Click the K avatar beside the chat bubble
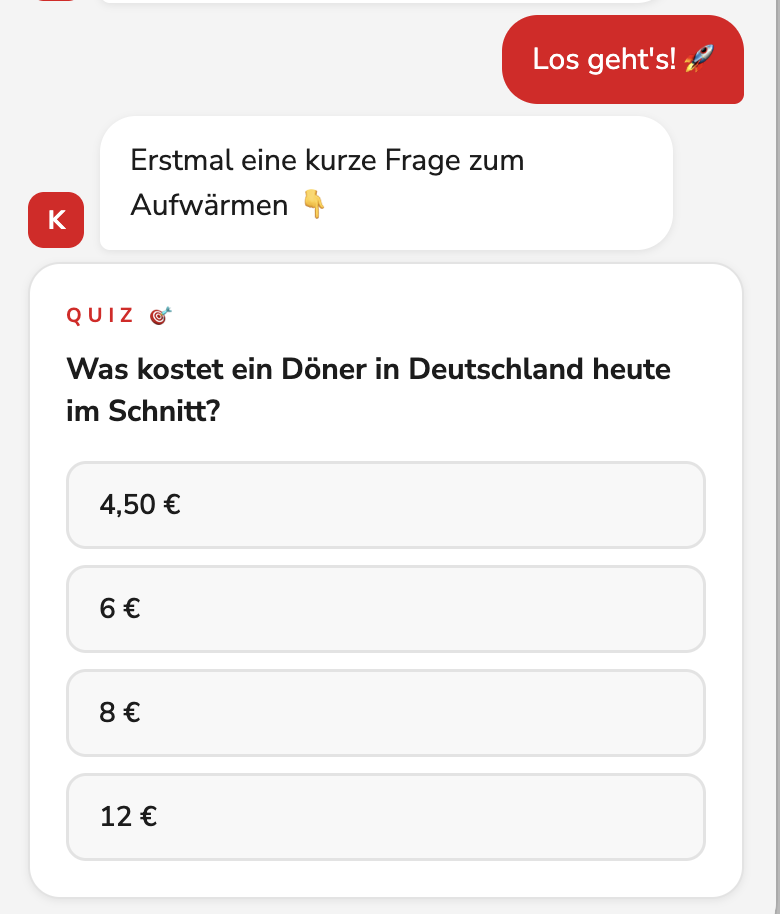Image resolution: width=780 pixels, height=914 pixels. click(x=56, y=220)
